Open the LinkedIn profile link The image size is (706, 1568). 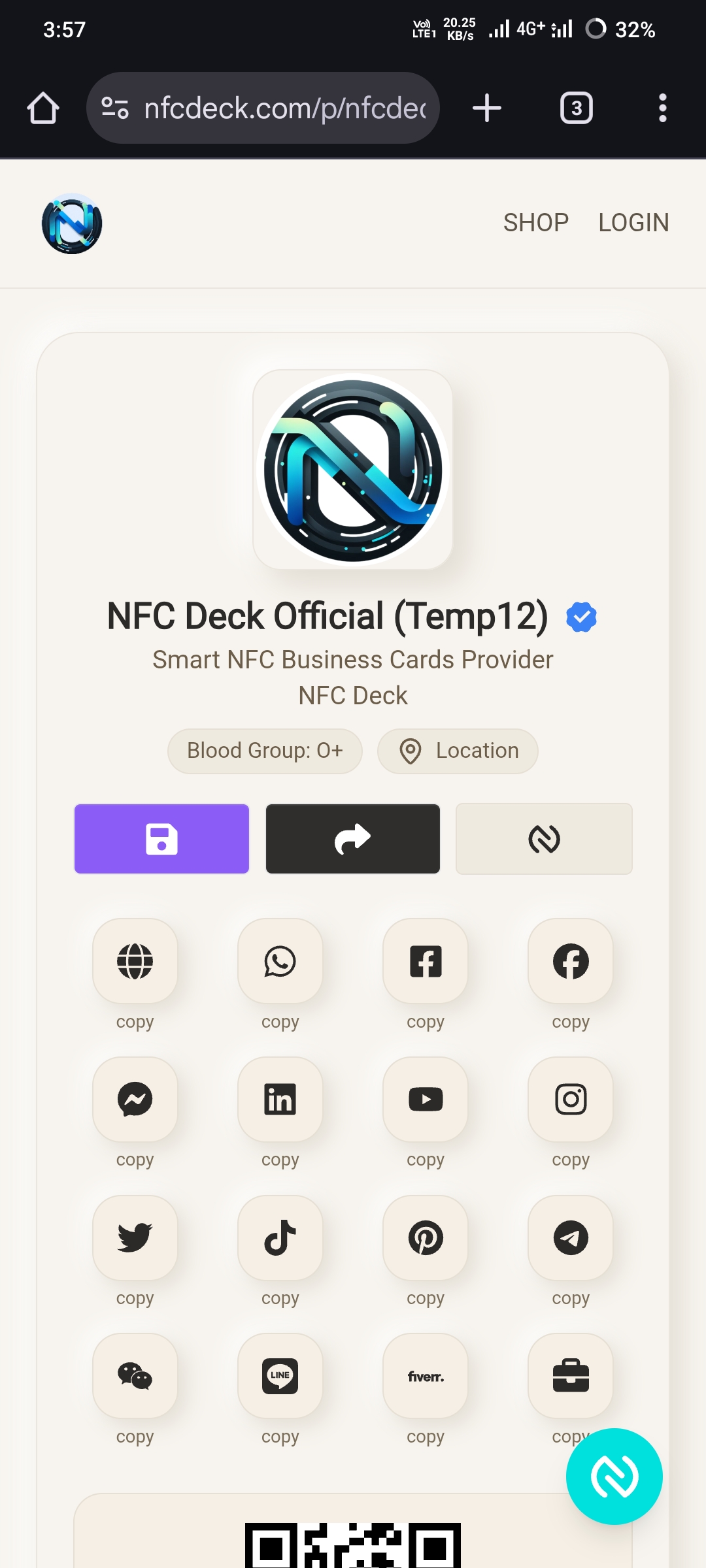click(280, 1100)
